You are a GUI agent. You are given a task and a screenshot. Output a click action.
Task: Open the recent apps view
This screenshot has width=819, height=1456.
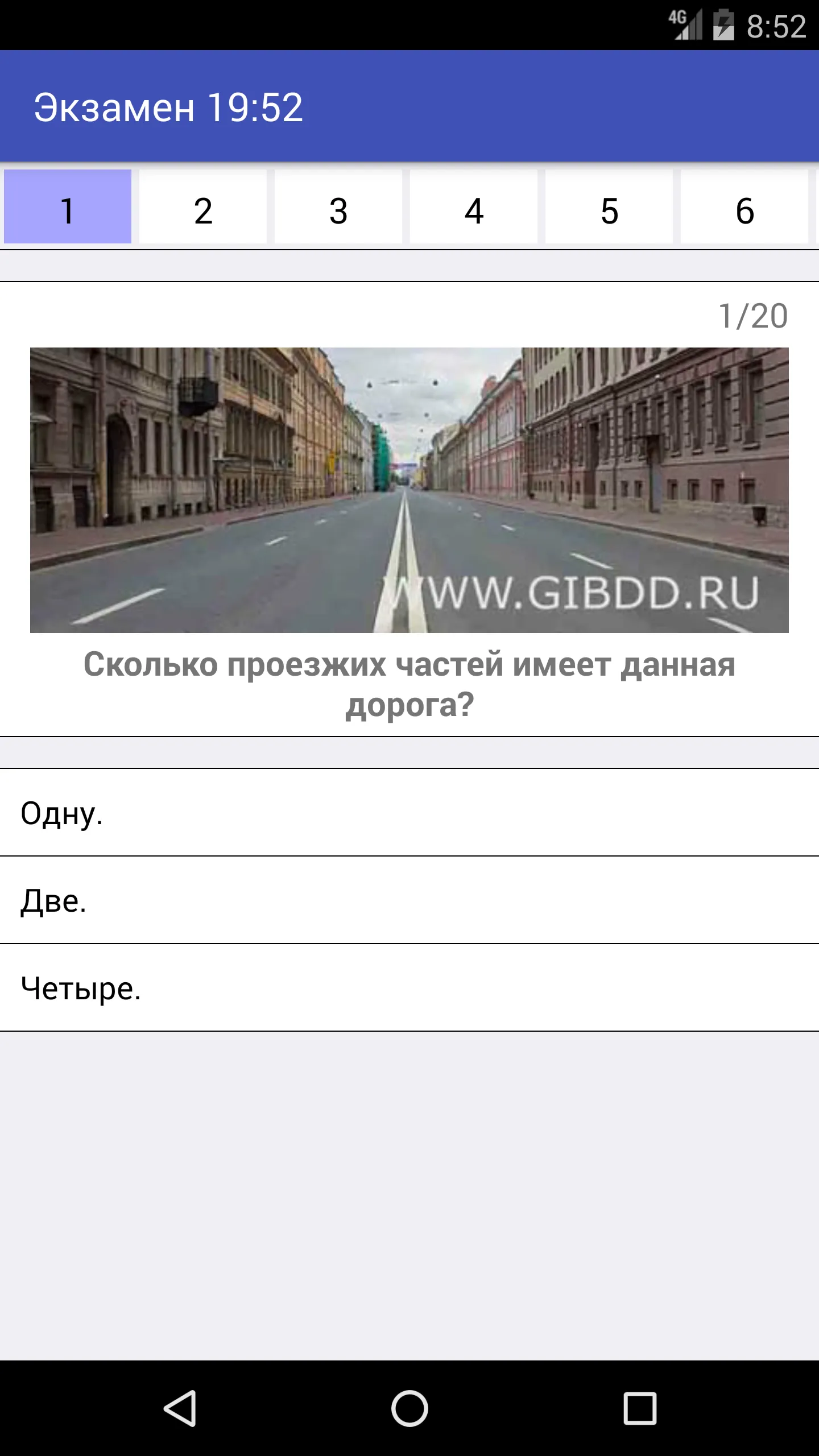coord(640,1408)
